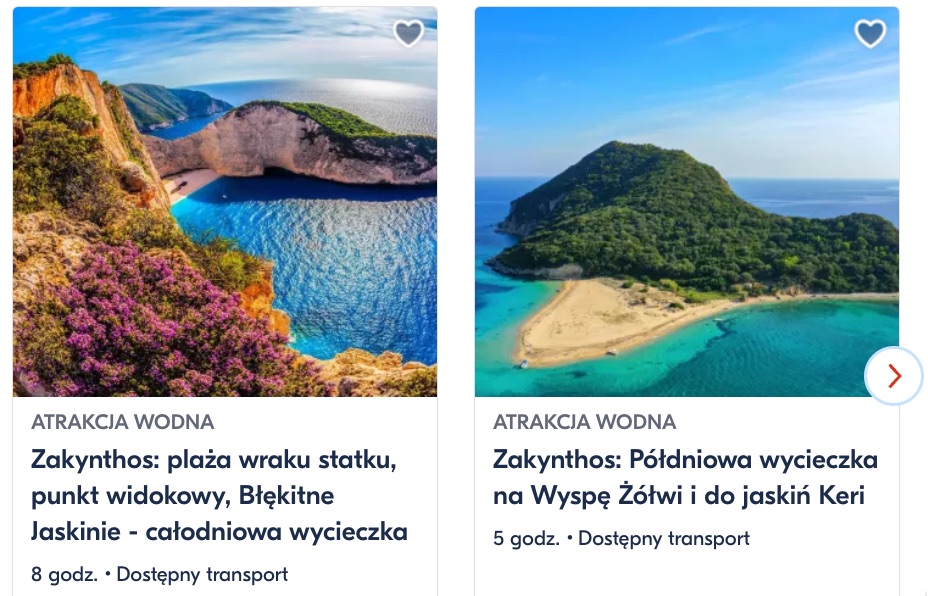Screen dimensions: 928x596
Task: Show the next attractions with the arrow
Action: (x=893, y=376)
